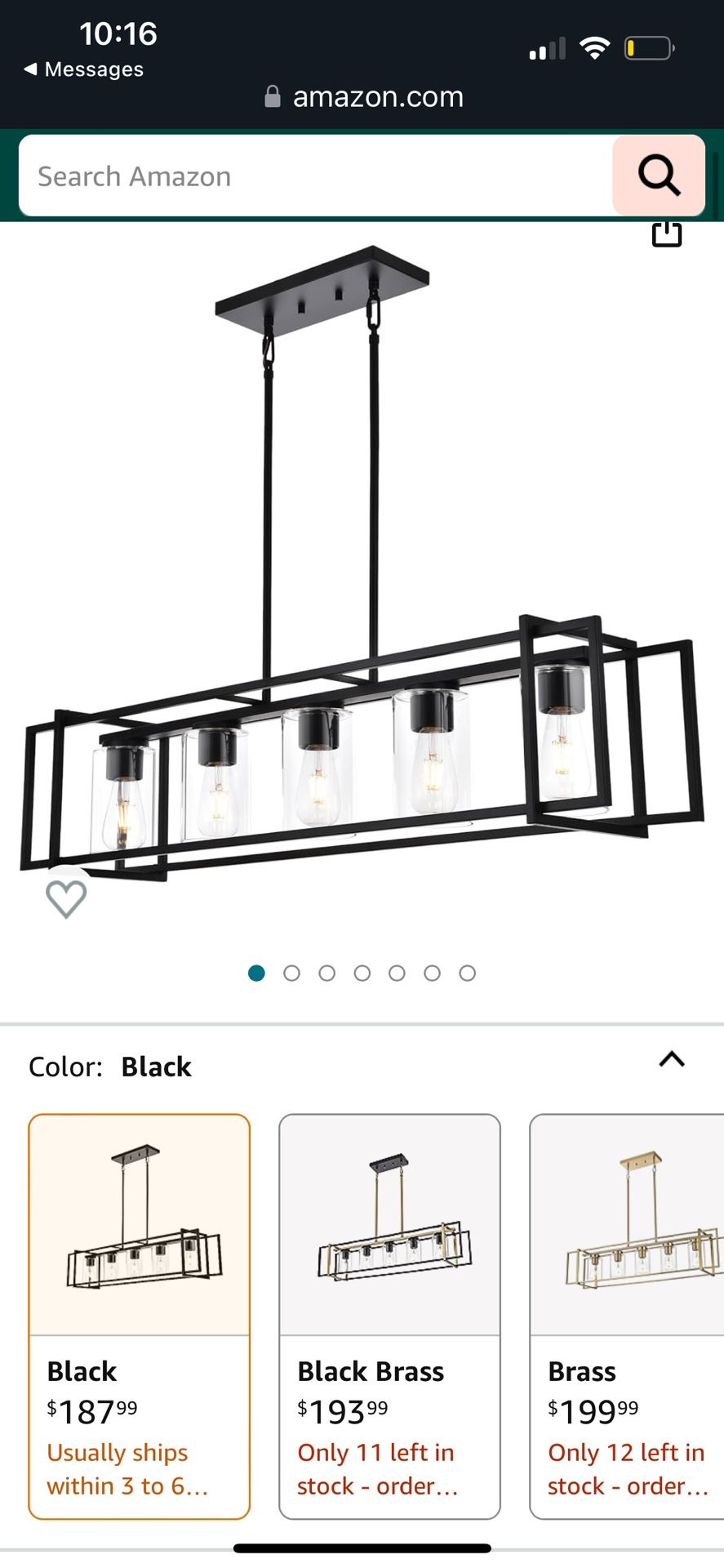Tap the battery indicator icon
This screenshot has height=1568, width=724.
tap(649, 48)
